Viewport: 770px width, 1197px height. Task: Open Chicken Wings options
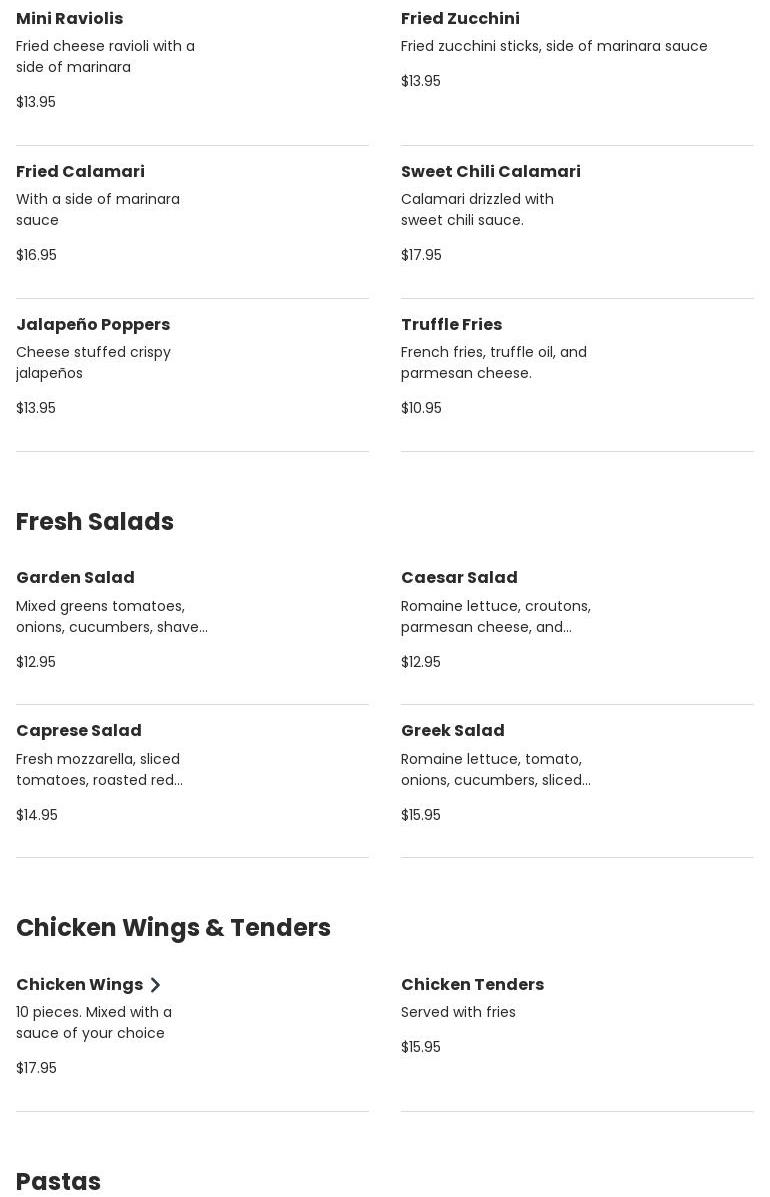88,984
